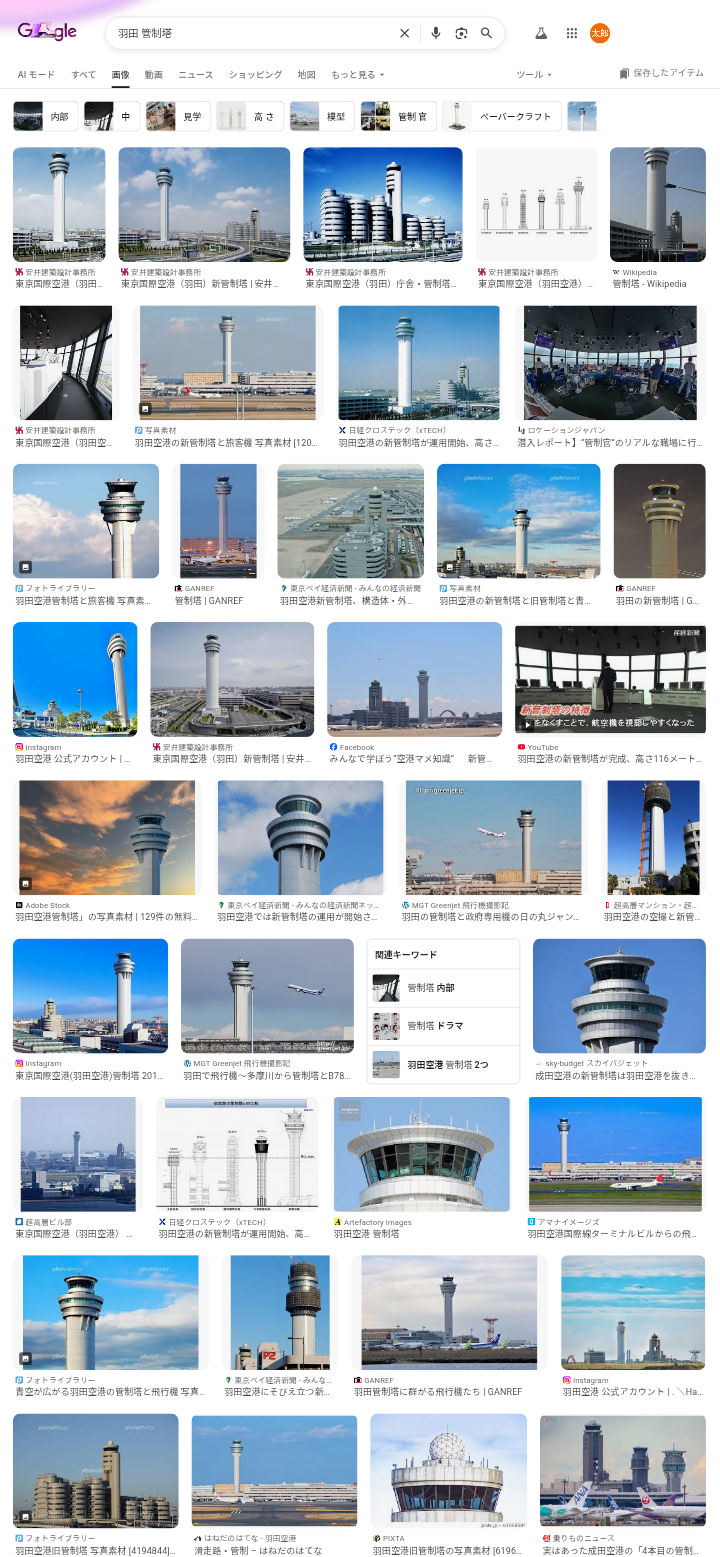
Task: Open Google Lens image search
Action: click(461, 33)
